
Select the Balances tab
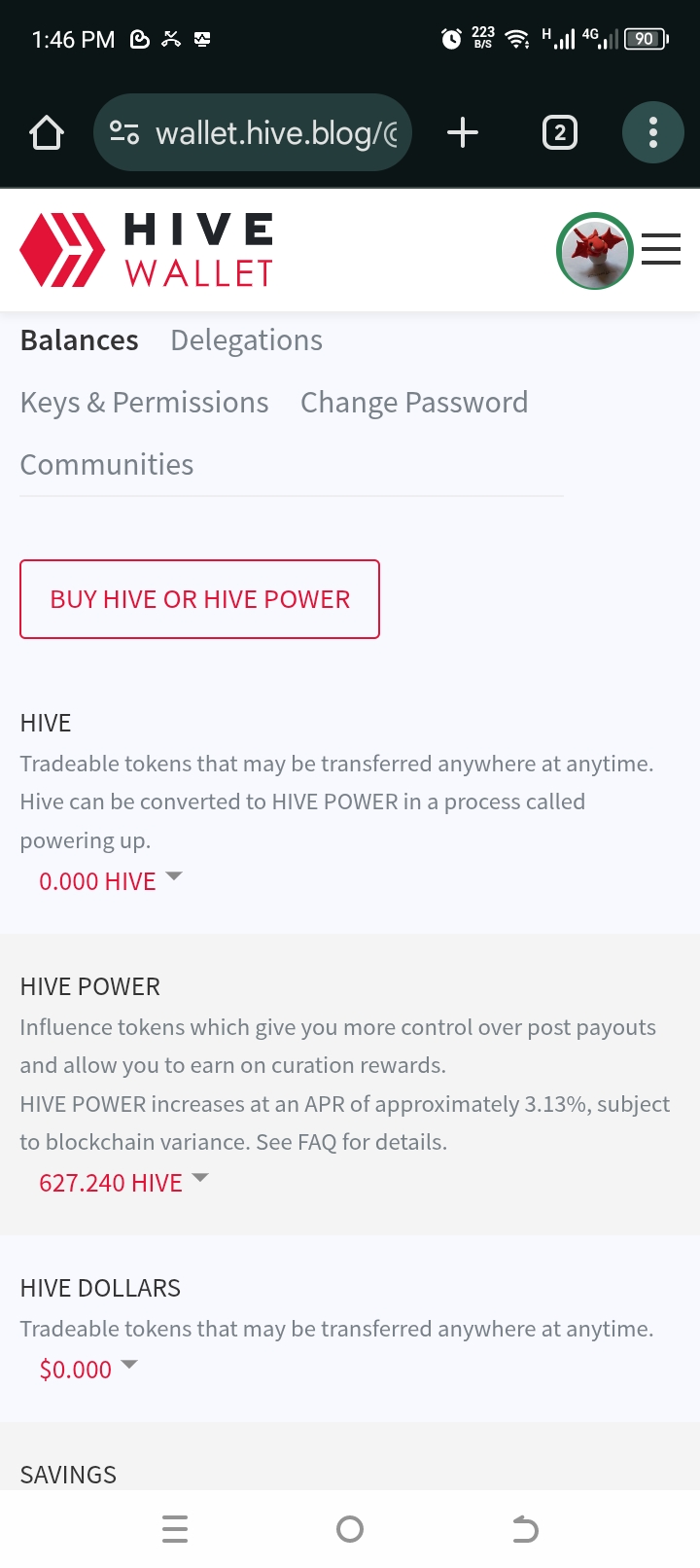79,340
